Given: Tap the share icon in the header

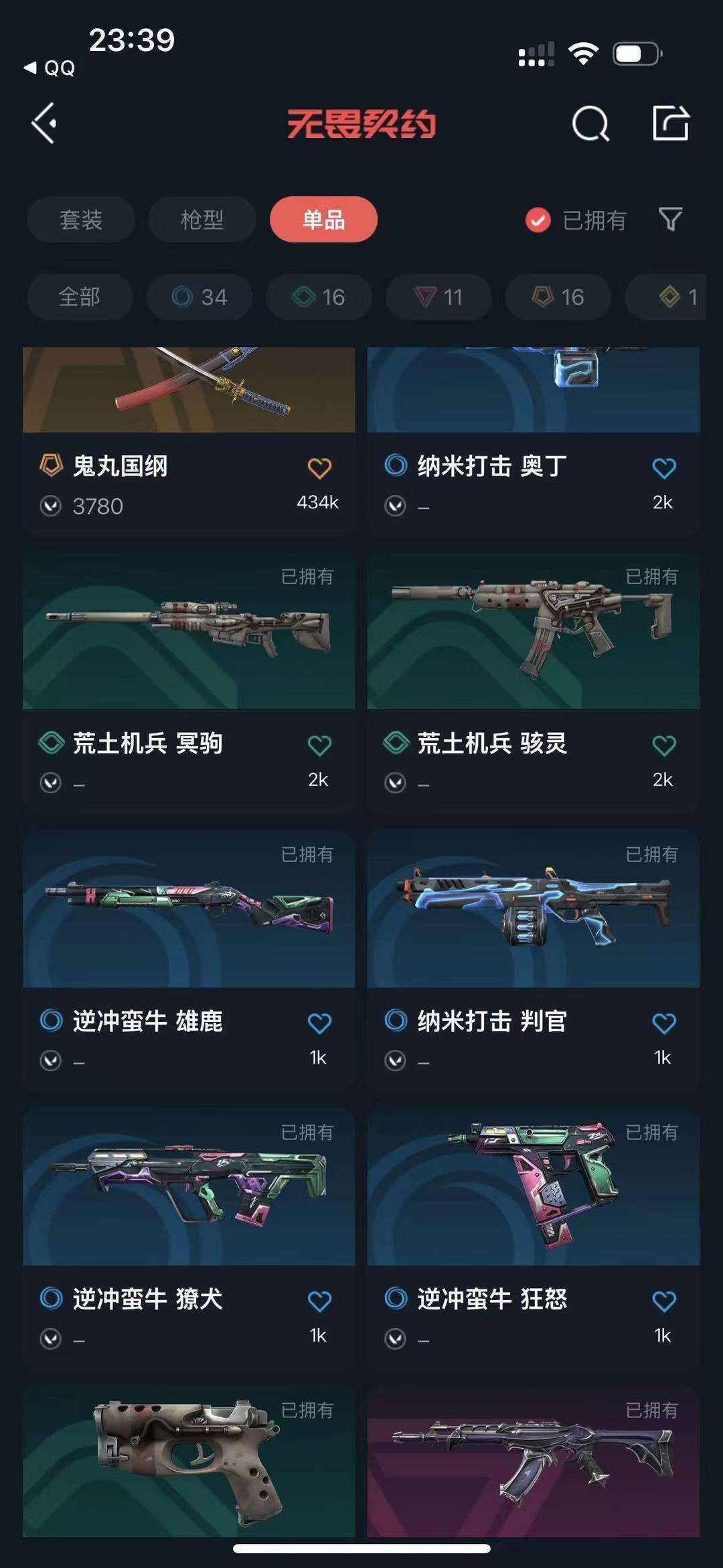Looking at the screenshot, I should click(670, 123).
